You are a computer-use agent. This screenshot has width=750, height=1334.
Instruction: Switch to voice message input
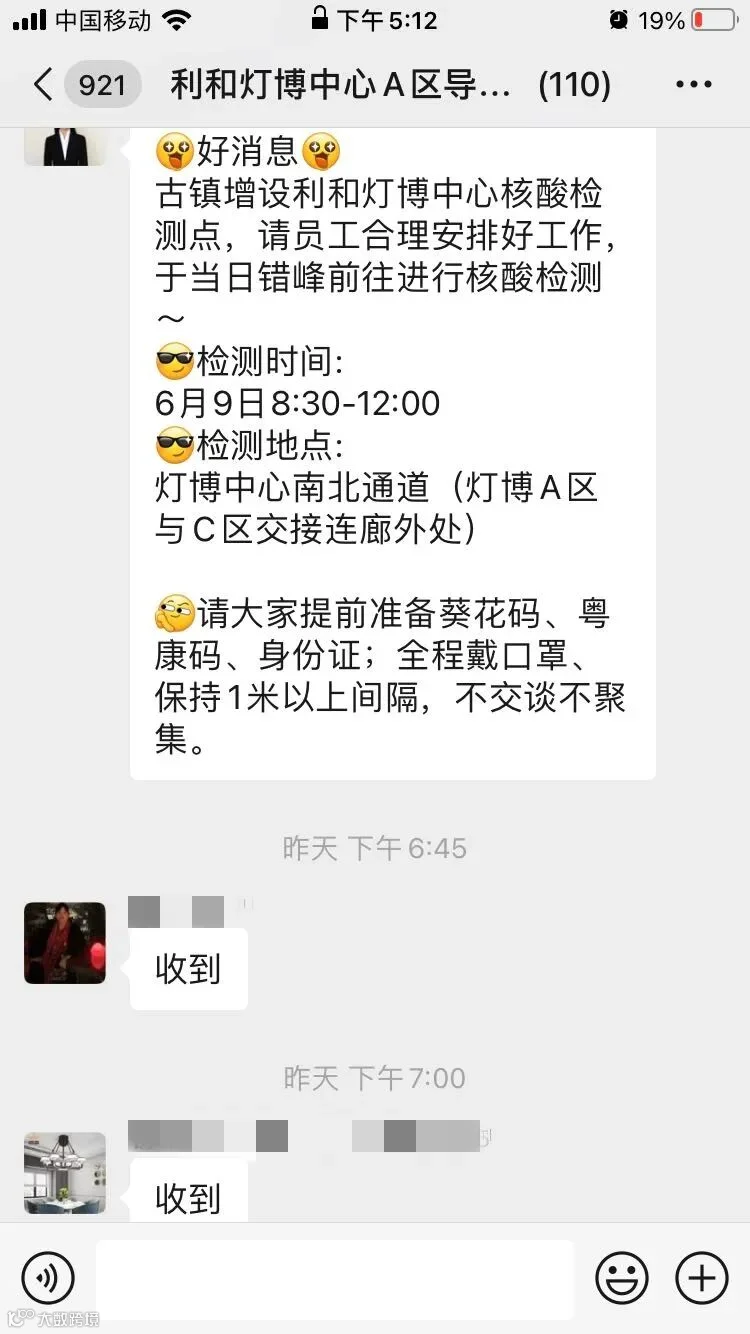coord(48,1278)
